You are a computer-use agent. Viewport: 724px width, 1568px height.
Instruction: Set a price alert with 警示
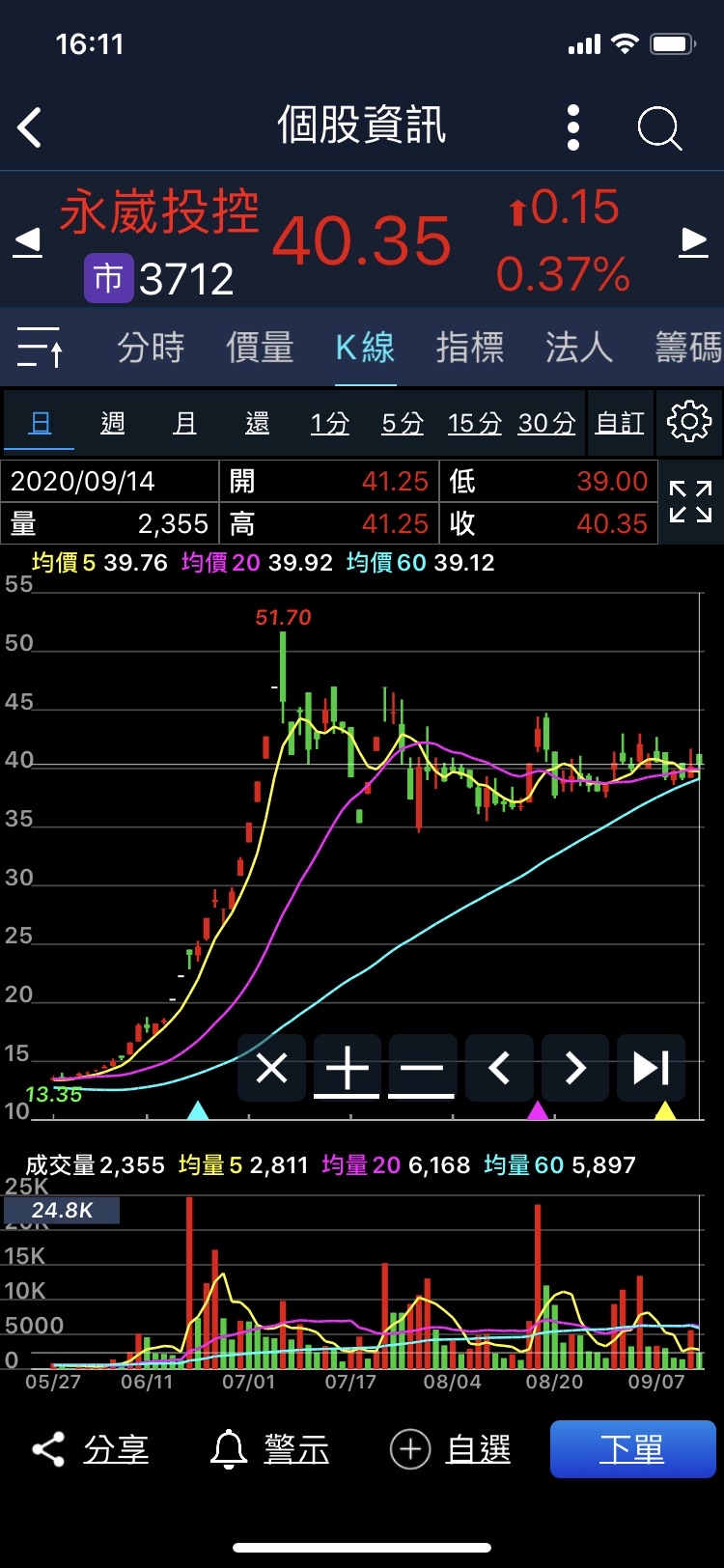[x=271, y=1449]
